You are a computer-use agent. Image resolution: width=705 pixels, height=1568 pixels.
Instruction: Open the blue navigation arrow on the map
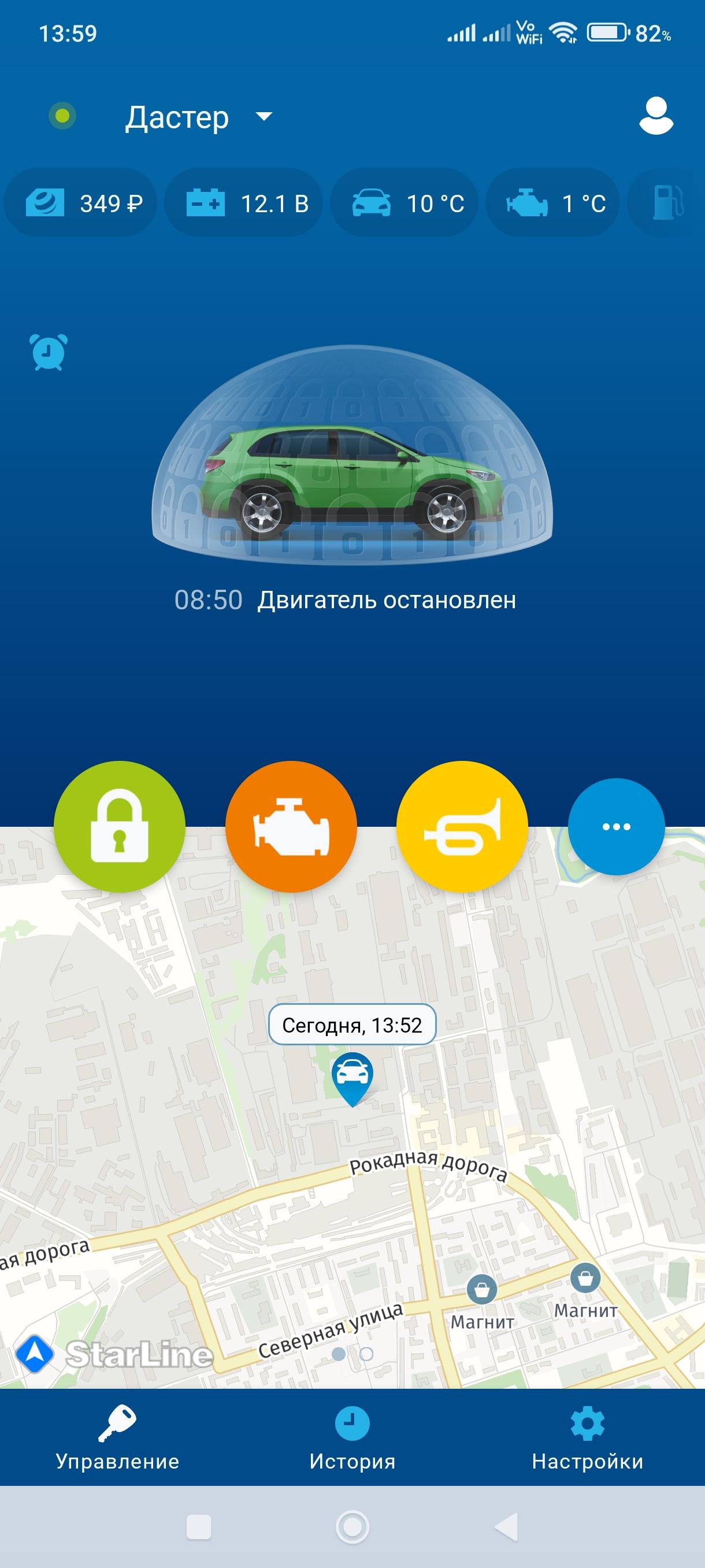[35, 1354]
